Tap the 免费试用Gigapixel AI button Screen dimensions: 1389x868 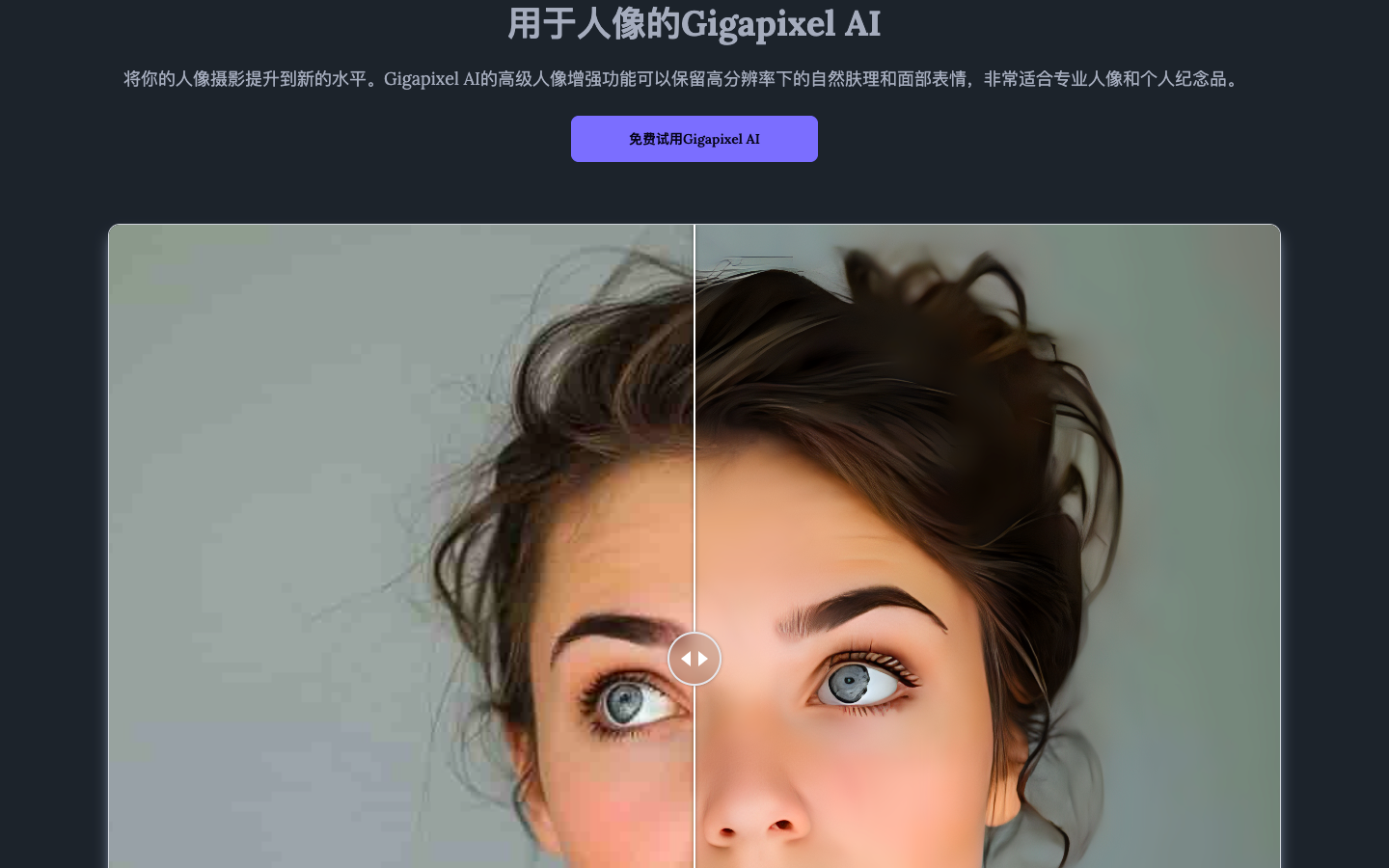pyautogui.click(x=694, y=139)
